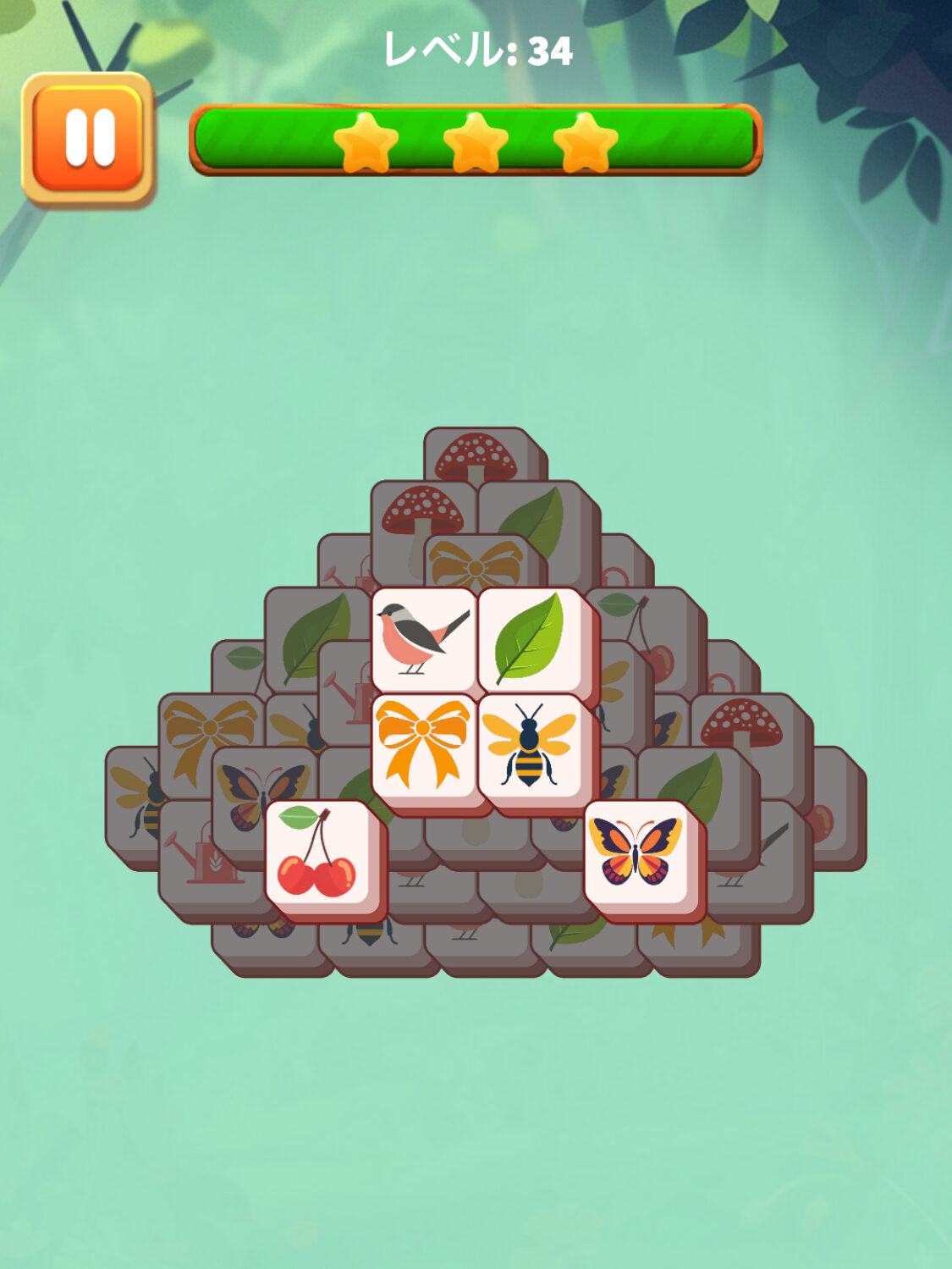Pause the game
Viewport: 952px width, 1269px height.
click(88, 138)
